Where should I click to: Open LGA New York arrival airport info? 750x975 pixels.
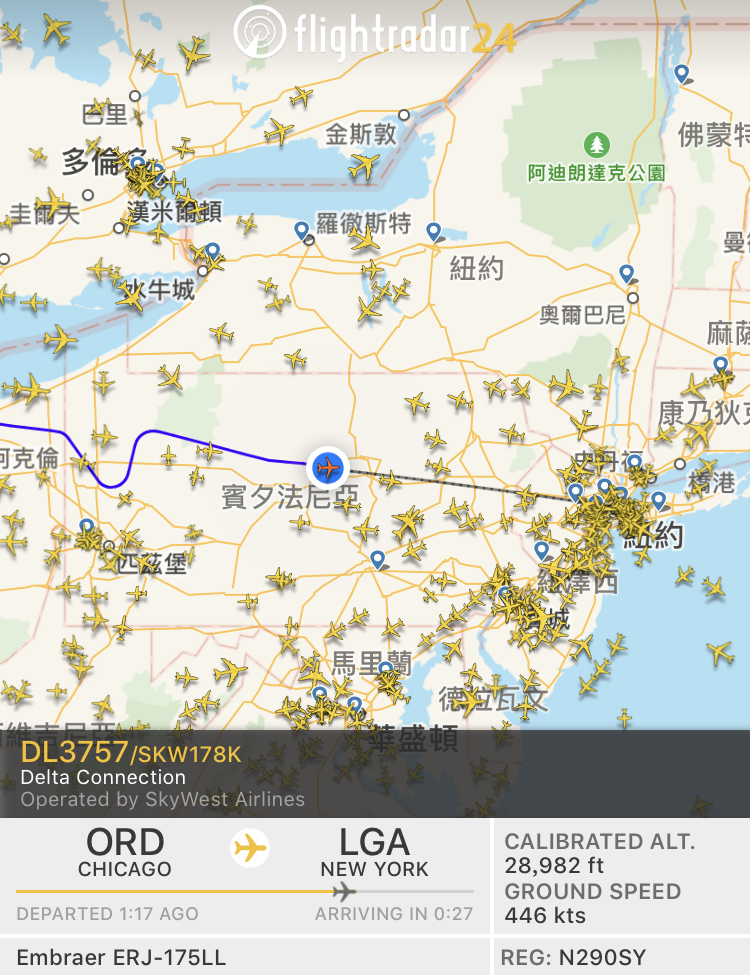(374, 853)
